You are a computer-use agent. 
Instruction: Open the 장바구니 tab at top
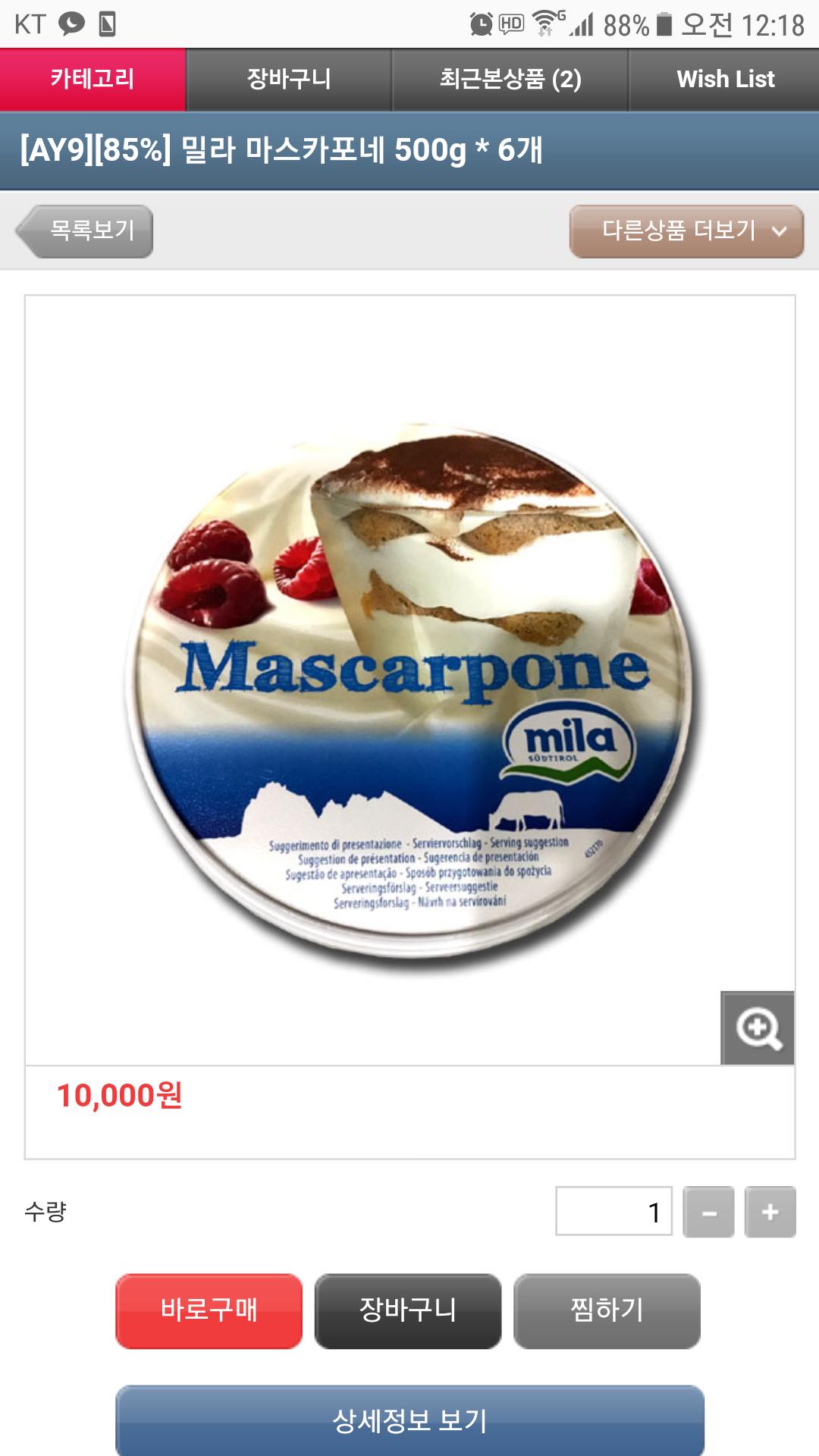pyautogui.click(x=288, y=79)
